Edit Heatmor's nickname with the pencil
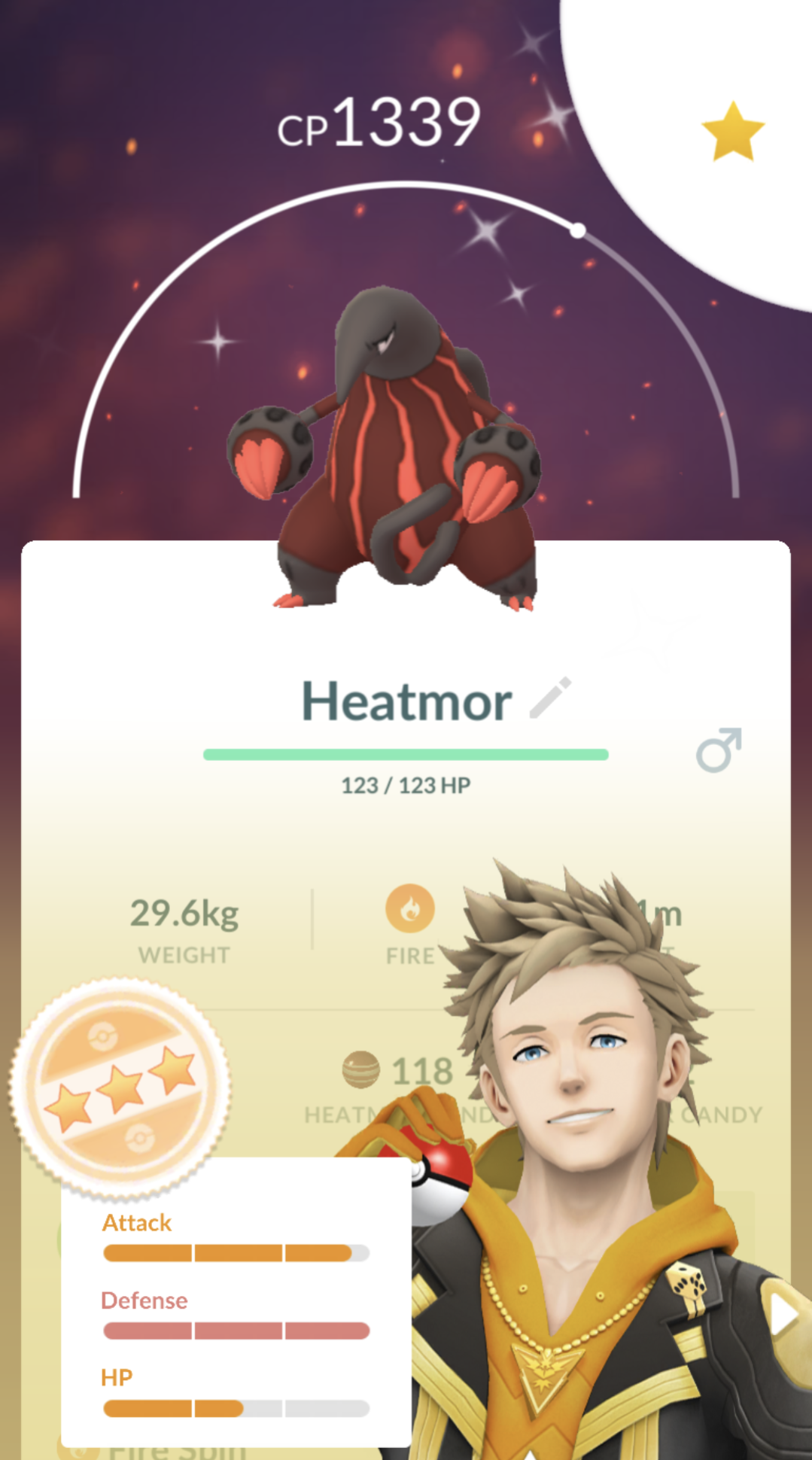The height and width of the screenshot is (1460, 812). [550, 698]
